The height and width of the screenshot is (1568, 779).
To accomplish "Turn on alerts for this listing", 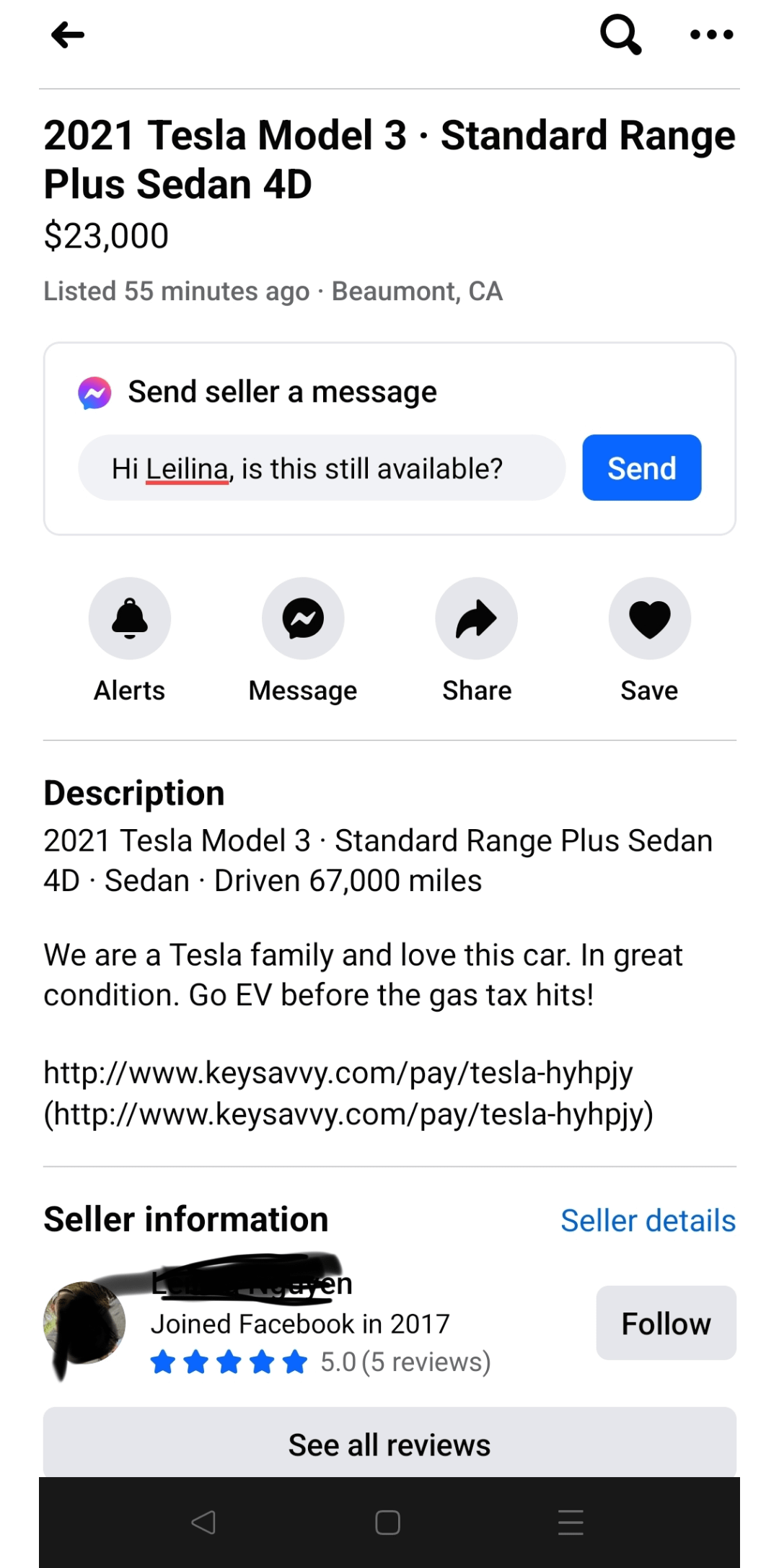I will pos(130,619).
